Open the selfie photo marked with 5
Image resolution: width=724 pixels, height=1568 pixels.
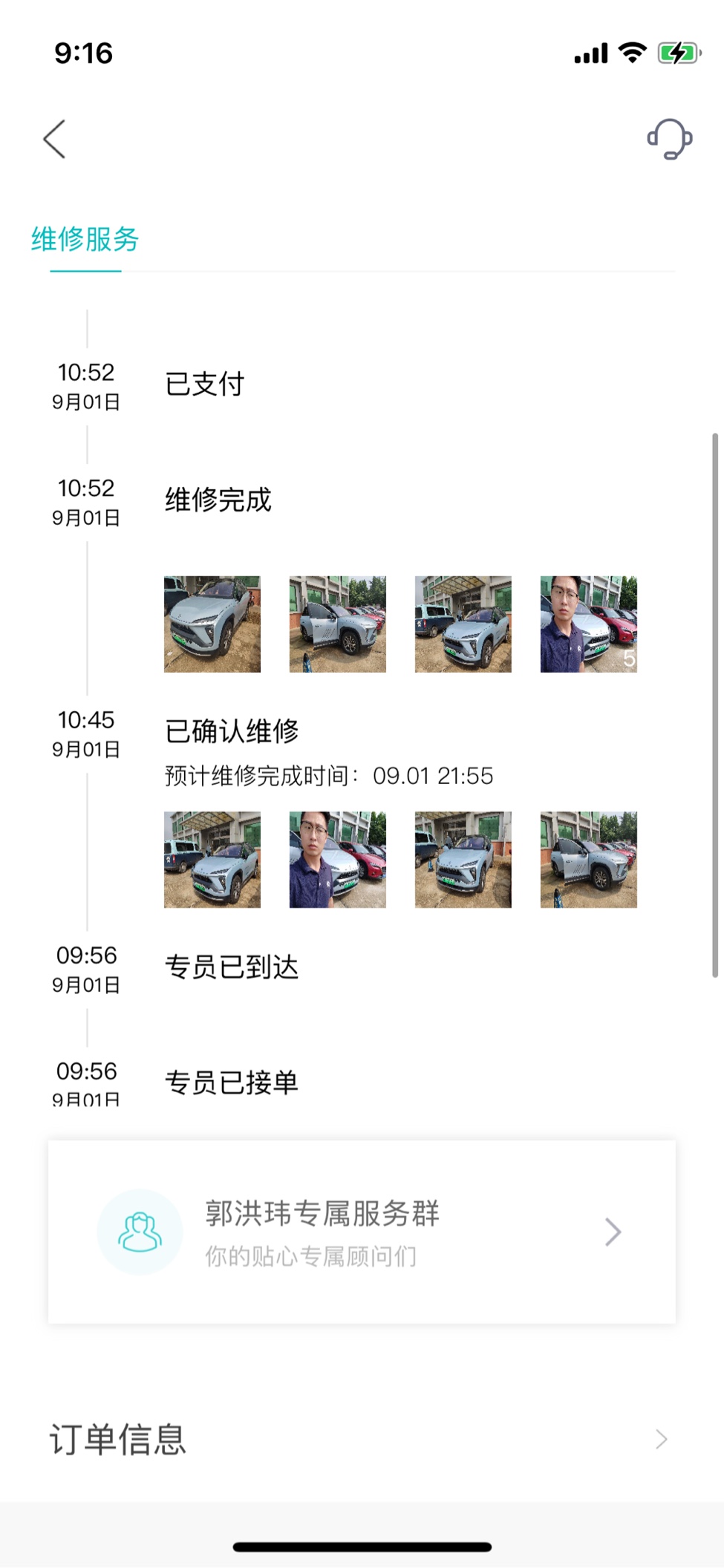[x=589, y=624]
